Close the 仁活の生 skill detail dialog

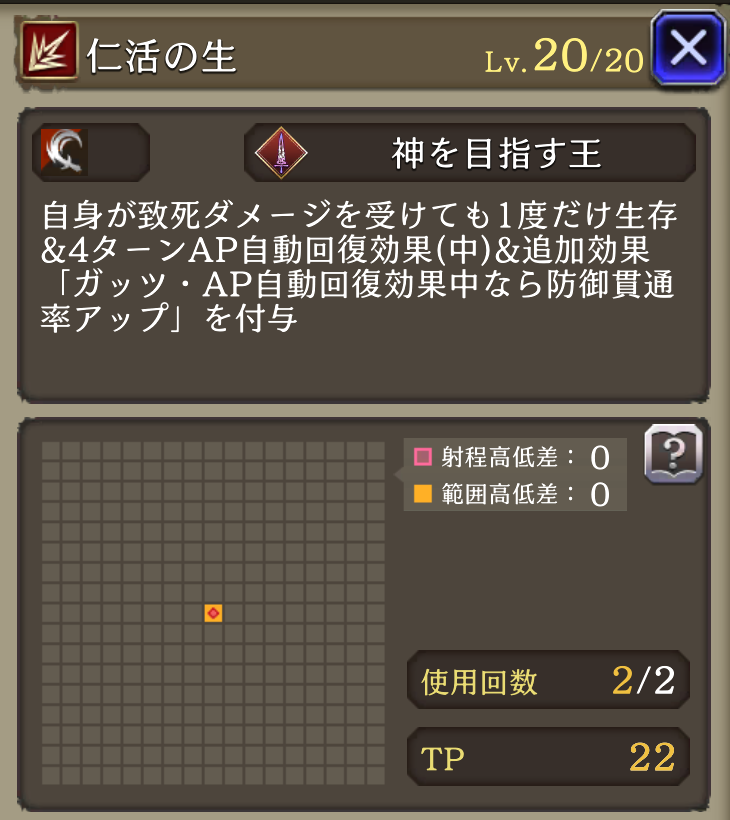(688, 48)
